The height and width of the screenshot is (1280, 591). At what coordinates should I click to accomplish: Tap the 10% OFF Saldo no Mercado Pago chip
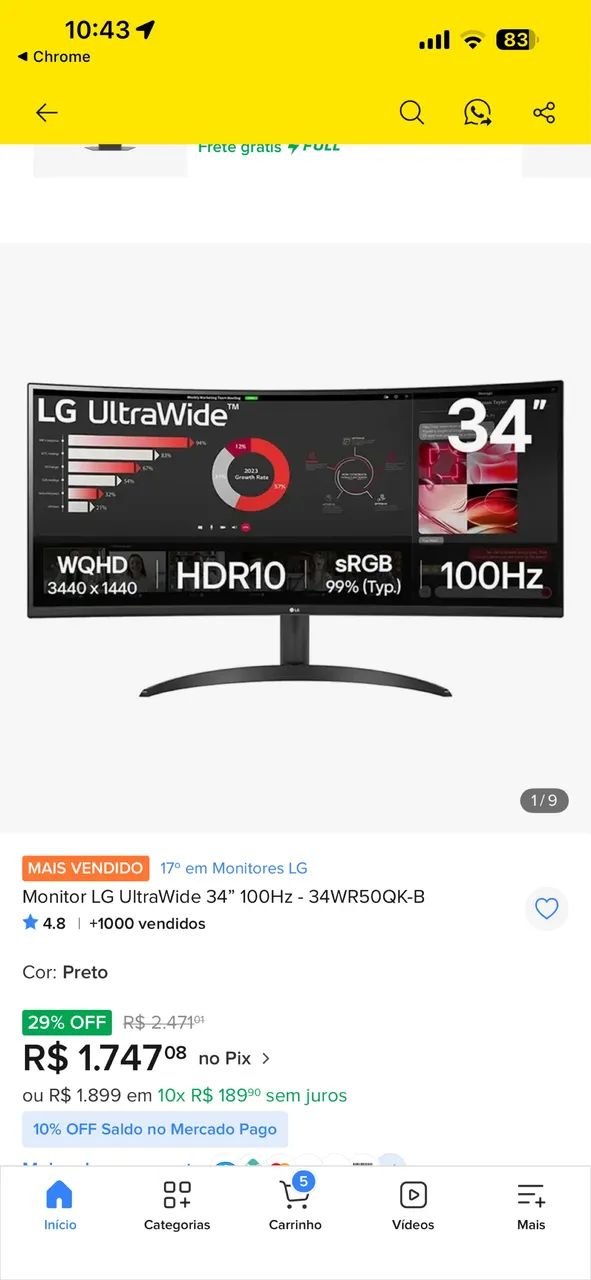click(x=155, y=1129)
